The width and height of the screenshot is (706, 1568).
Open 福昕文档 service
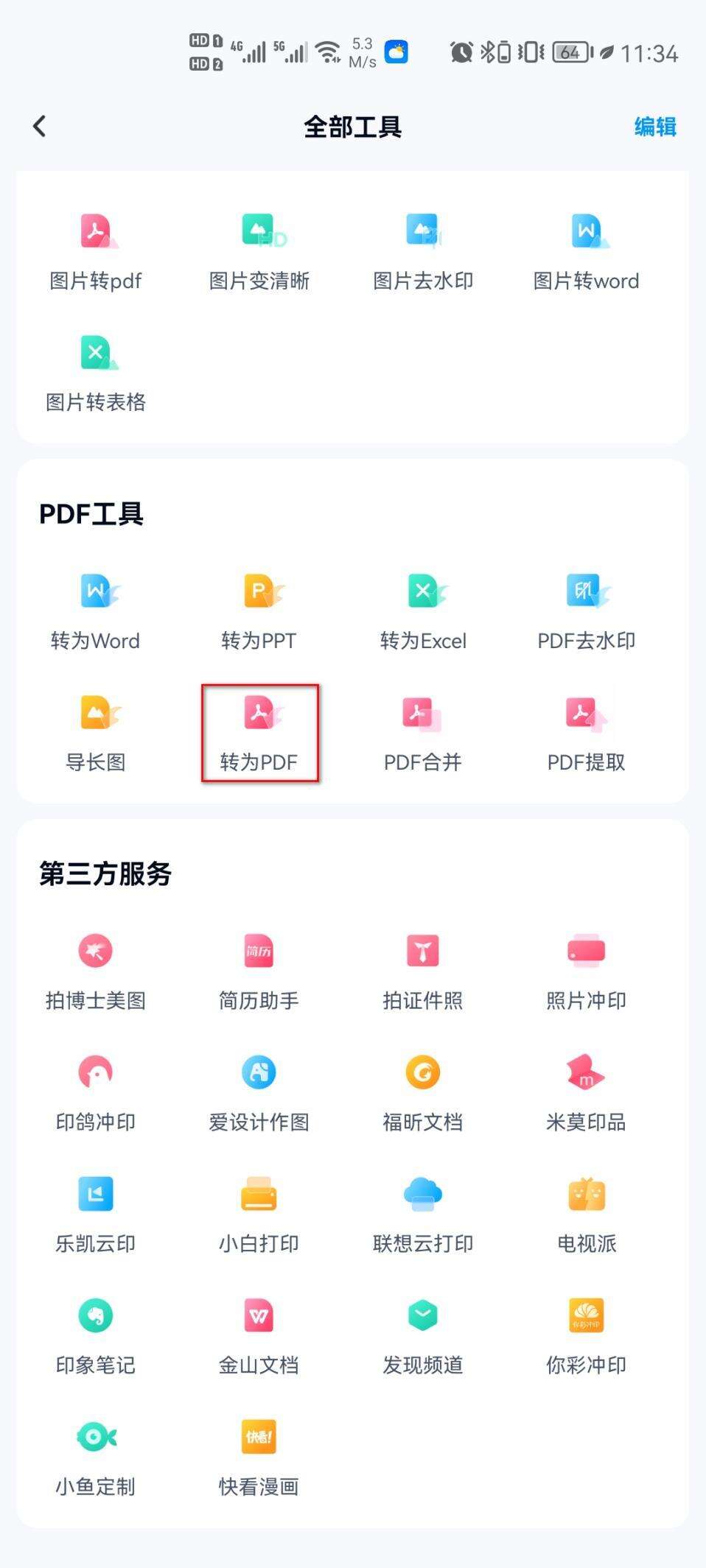tap(423, 1092)
